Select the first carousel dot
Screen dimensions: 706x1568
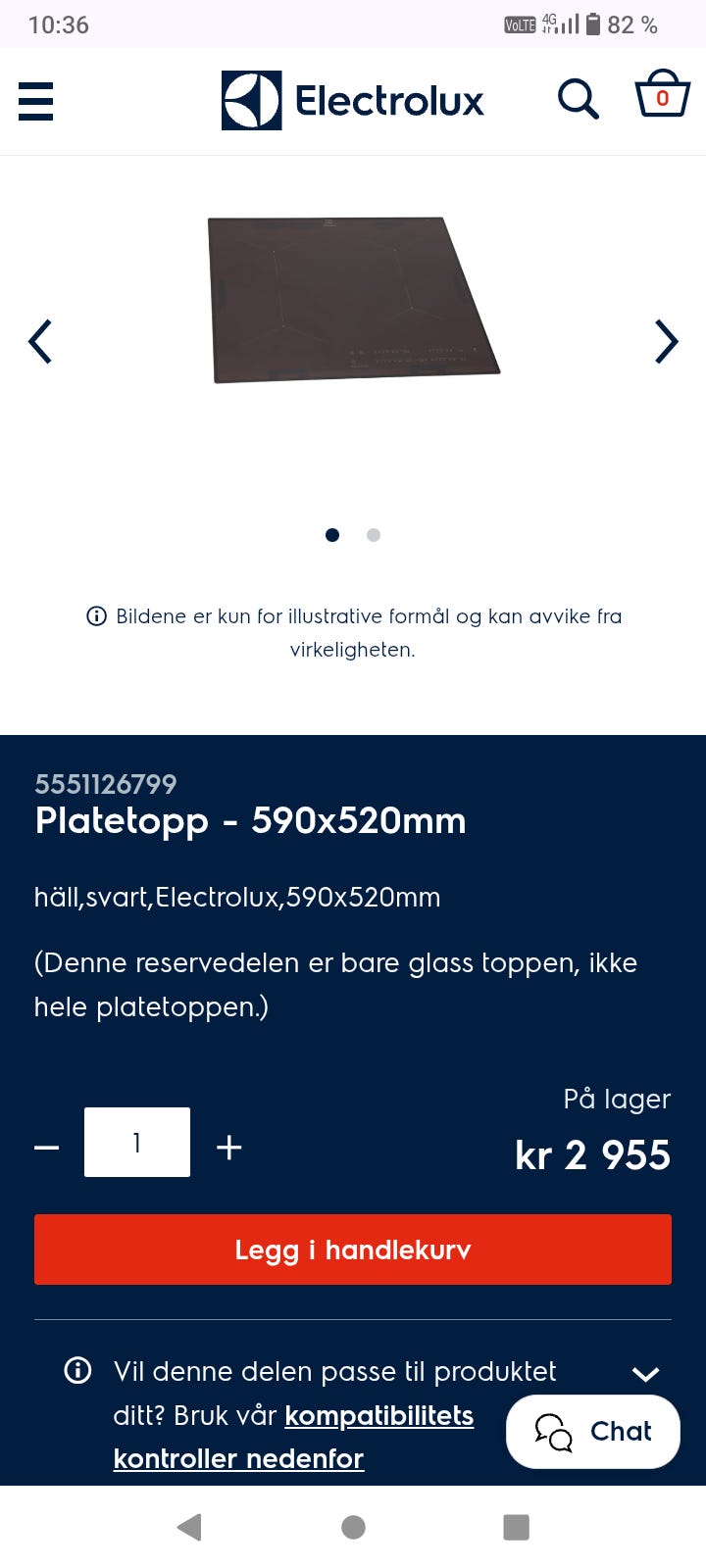click(332, 535)
